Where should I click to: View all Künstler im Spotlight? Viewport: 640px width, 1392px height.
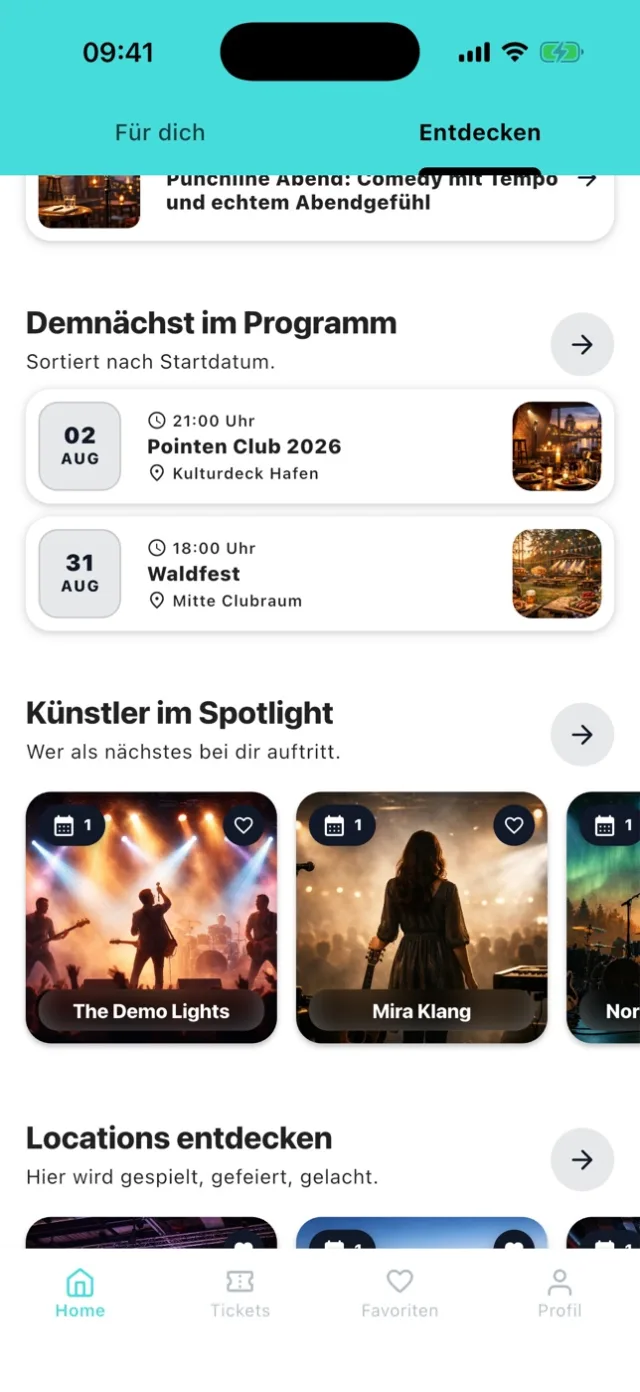tap(582, 734)
